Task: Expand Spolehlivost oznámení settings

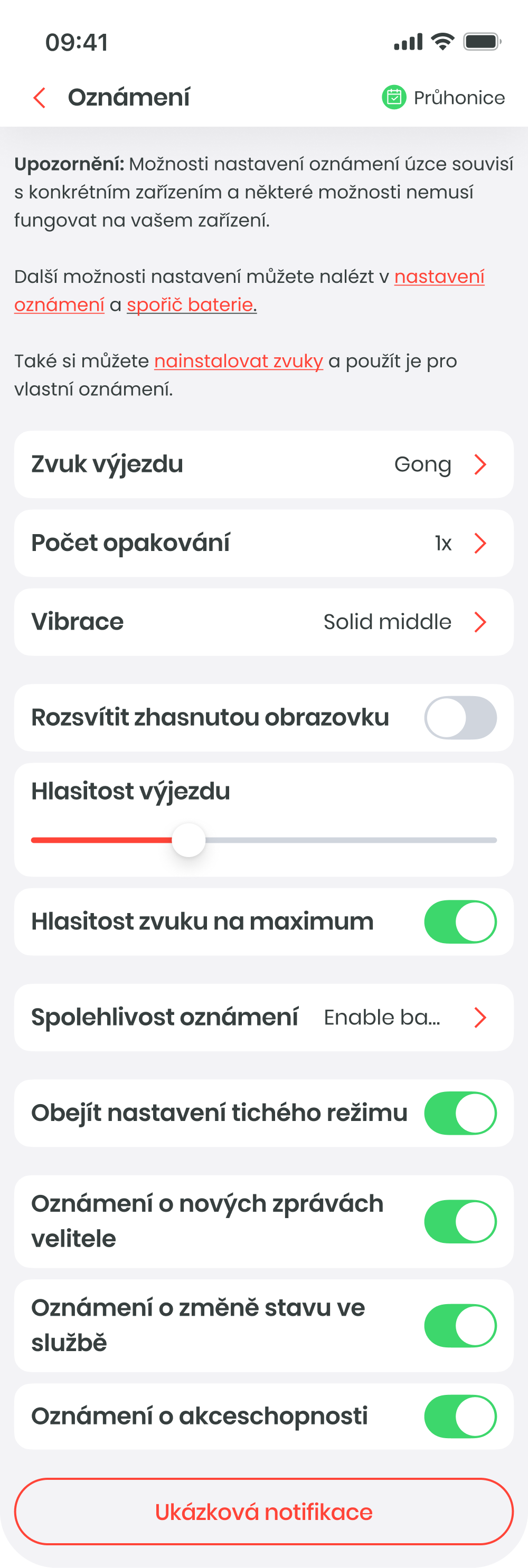Action: [263, 1017]
